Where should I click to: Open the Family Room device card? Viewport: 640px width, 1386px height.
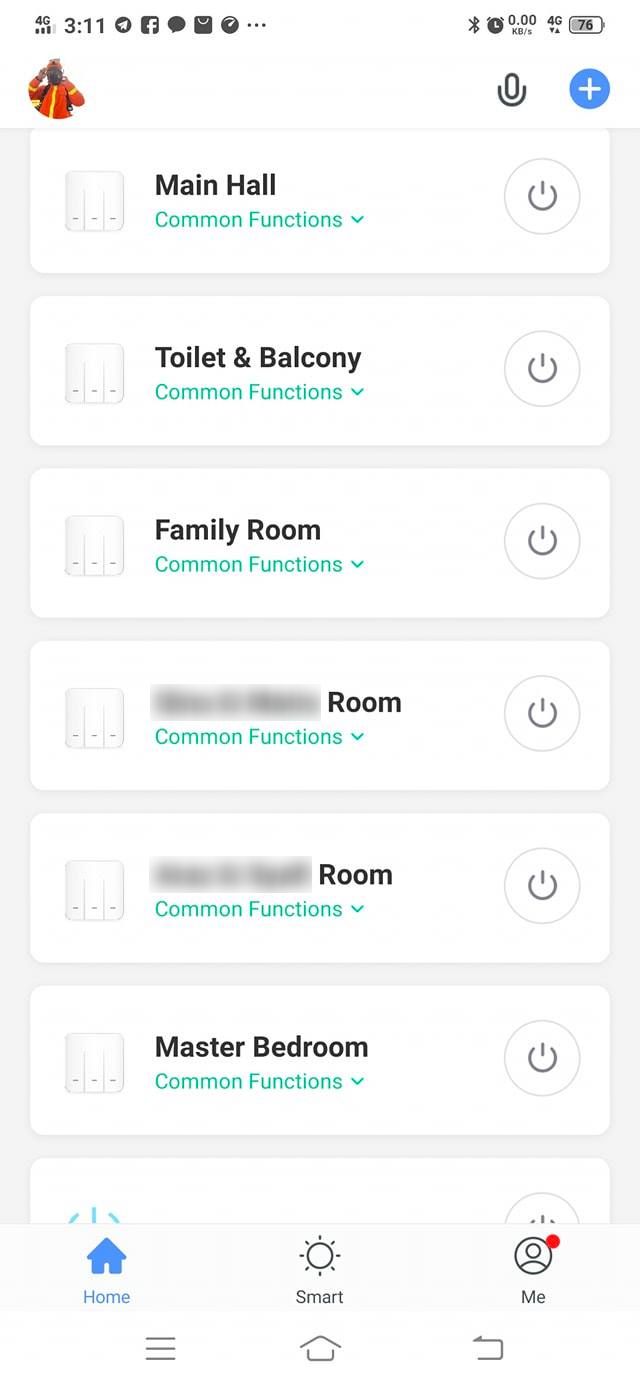237,530
